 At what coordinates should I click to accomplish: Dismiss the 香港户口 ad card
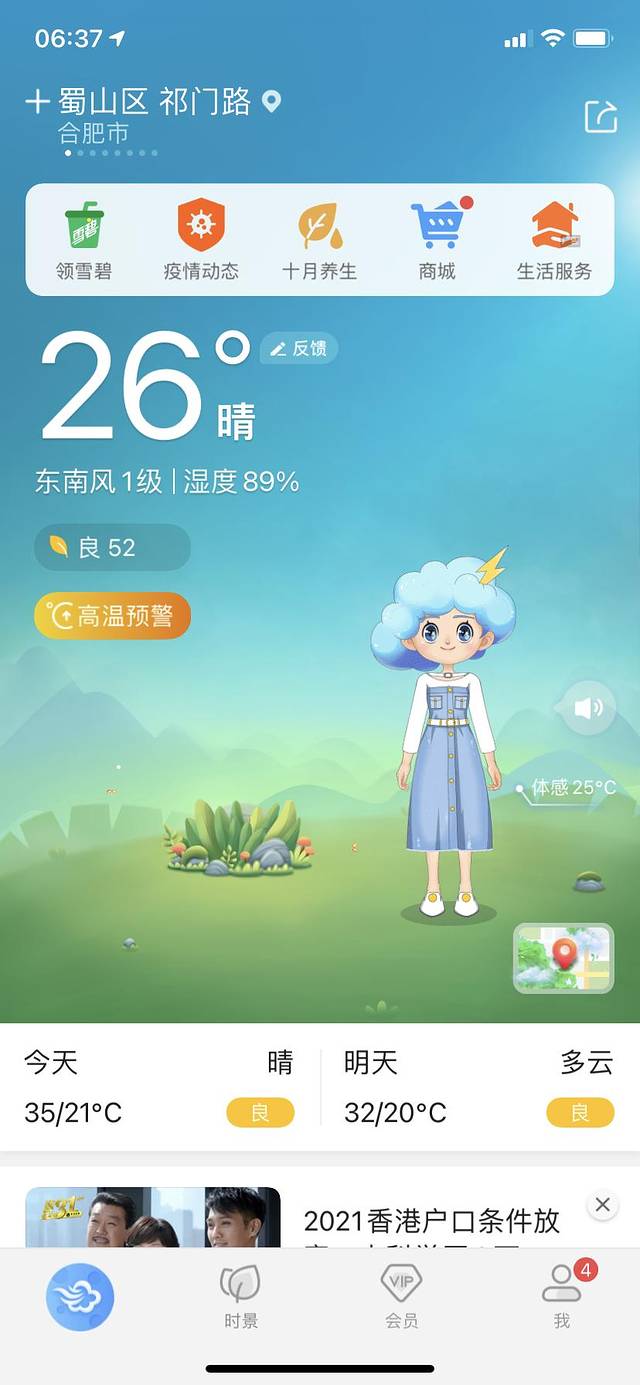tap(602, 1204)
